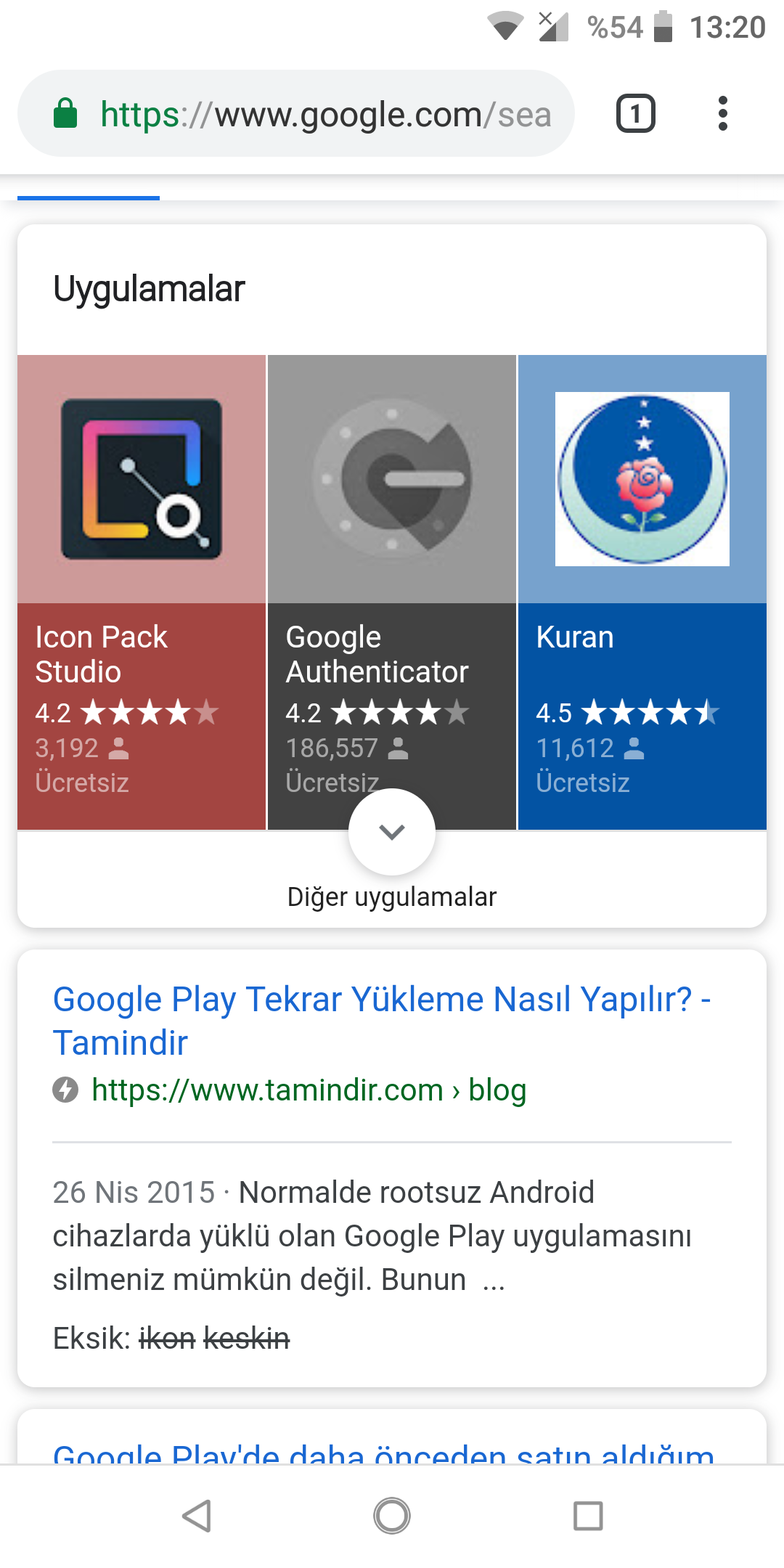Go to the home screen
784x1568 pixels.
pos(392,1516)
